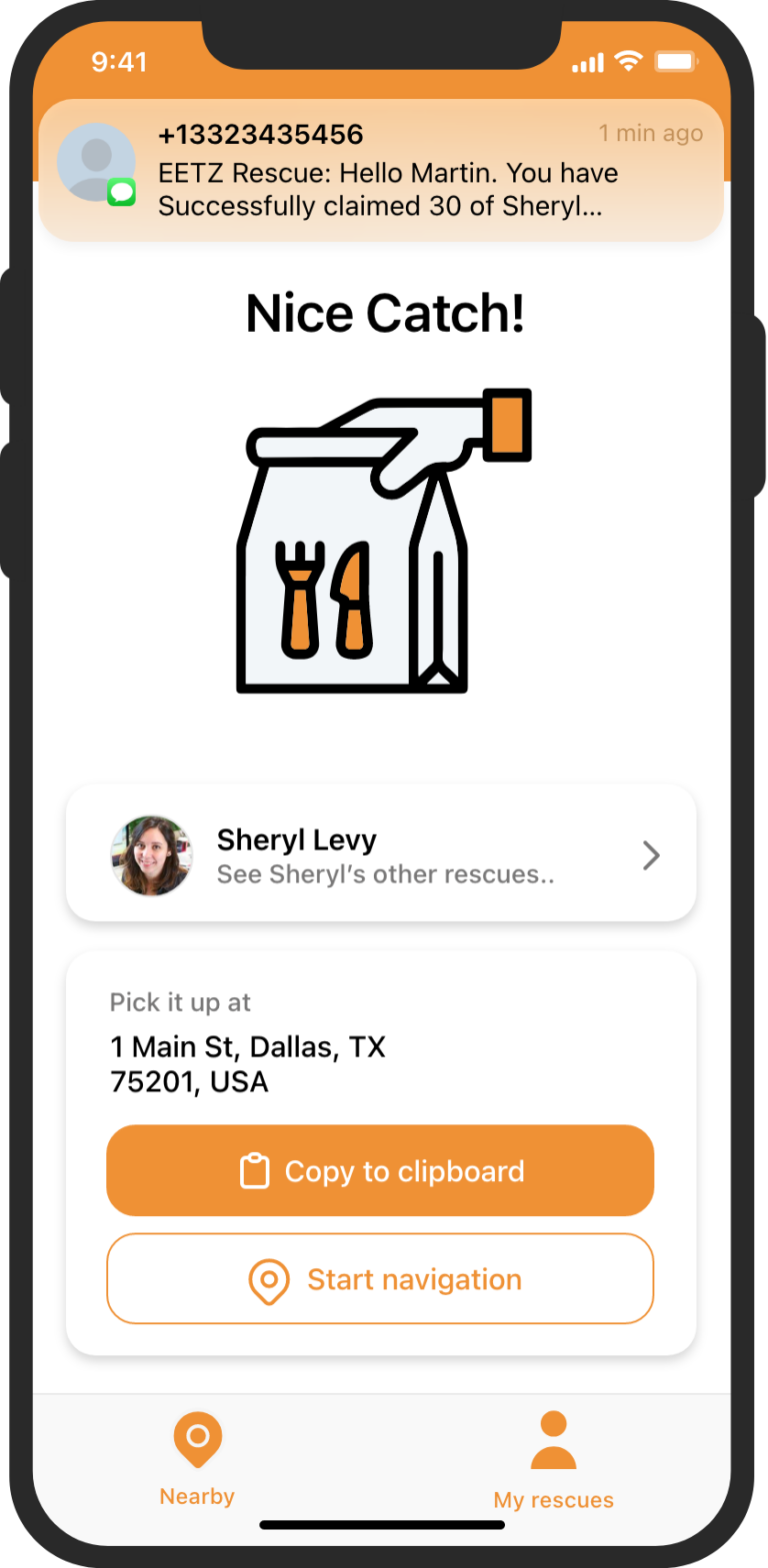Tap Sheryl Levy's profile photo
This screenshot has width=768, height=1568.
click(x=151, y=855)
